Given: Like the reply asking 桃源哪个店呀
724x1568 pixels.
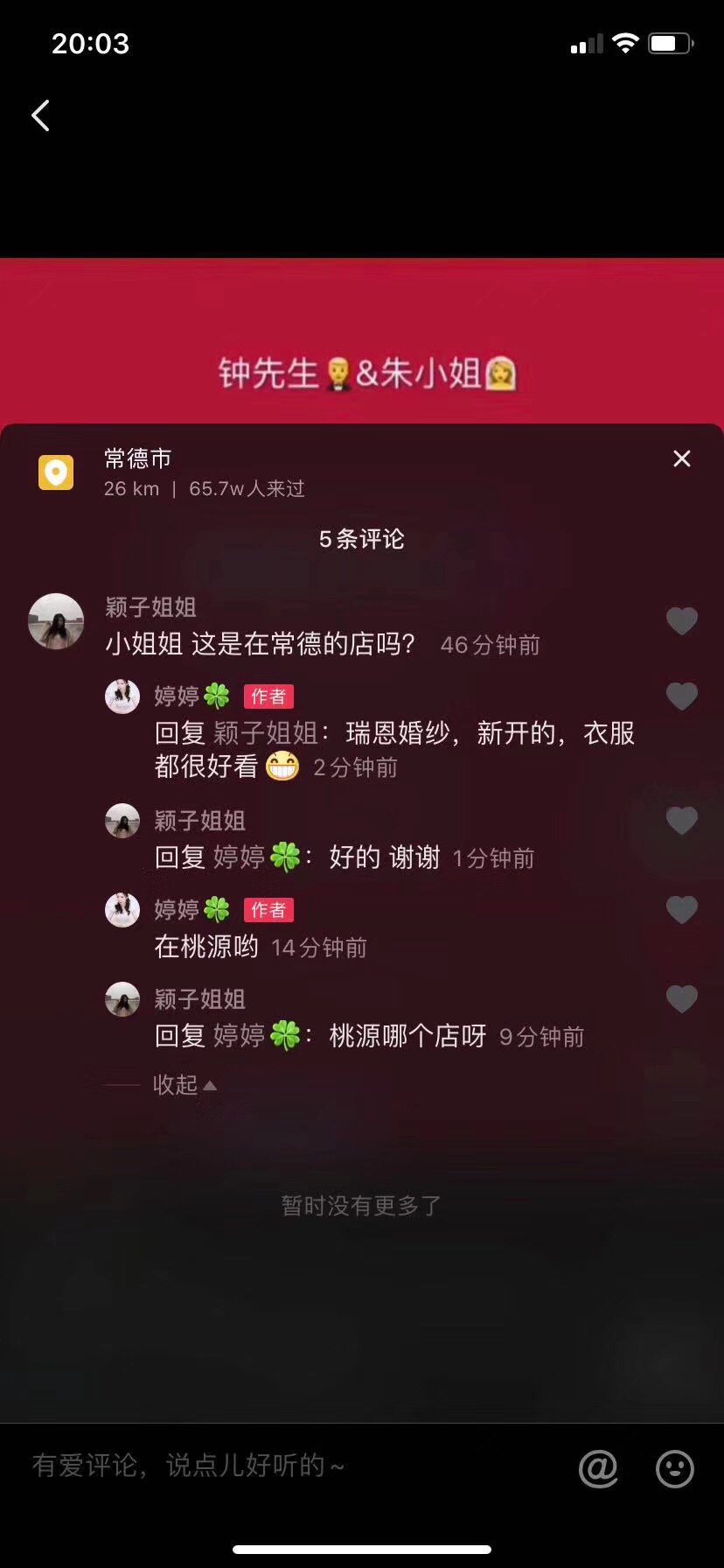Looking at the screenshot, I should coord(682,999).
